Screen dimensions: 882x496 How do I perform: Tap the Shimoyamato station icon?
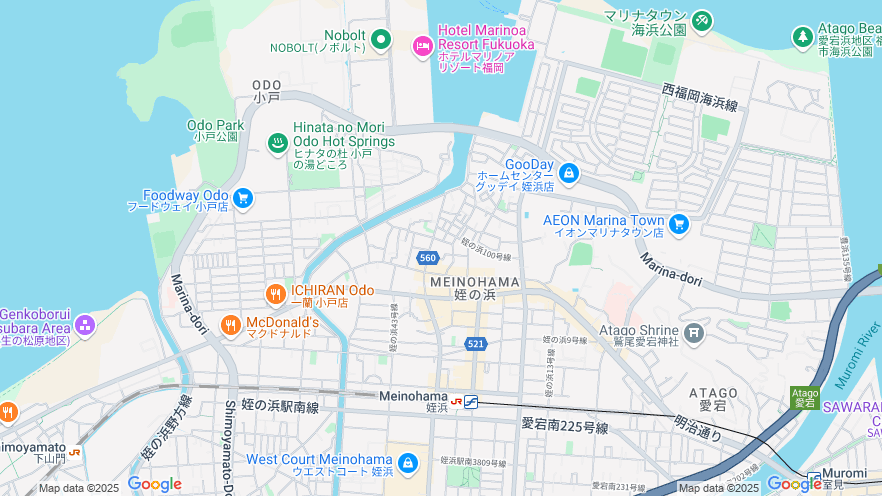point(74,451)
